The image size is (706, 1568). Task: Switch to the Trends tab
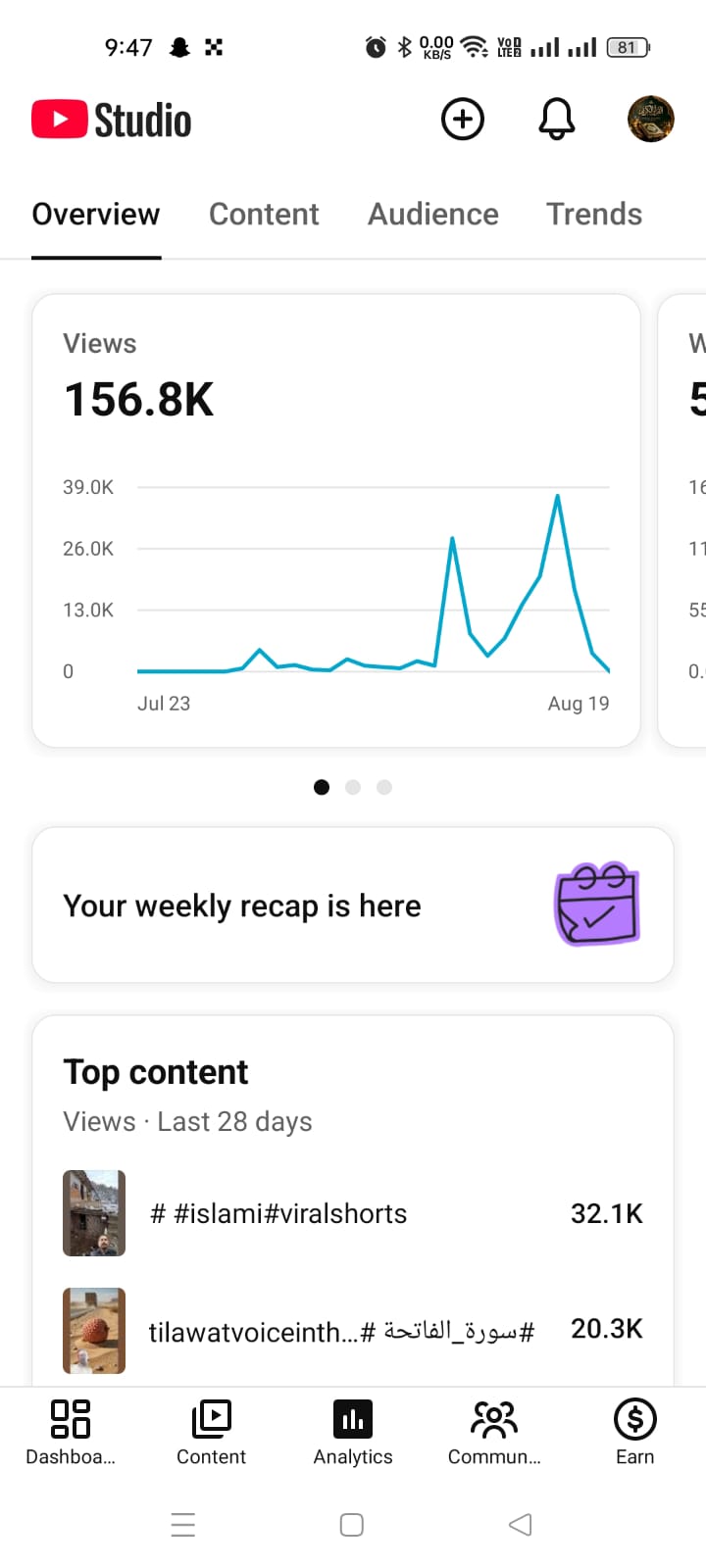[594, 214]
